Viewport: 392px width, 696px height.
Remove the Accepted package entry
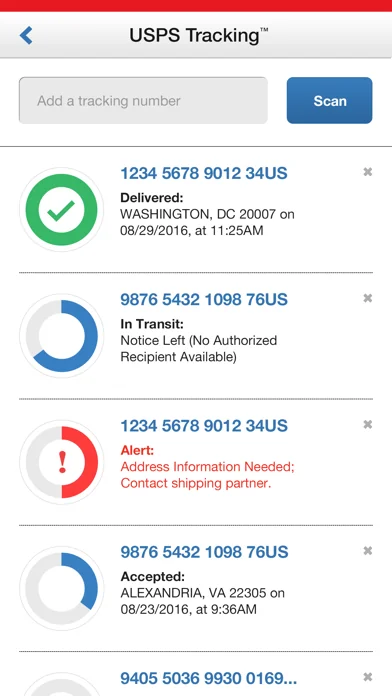coord(368,551)
